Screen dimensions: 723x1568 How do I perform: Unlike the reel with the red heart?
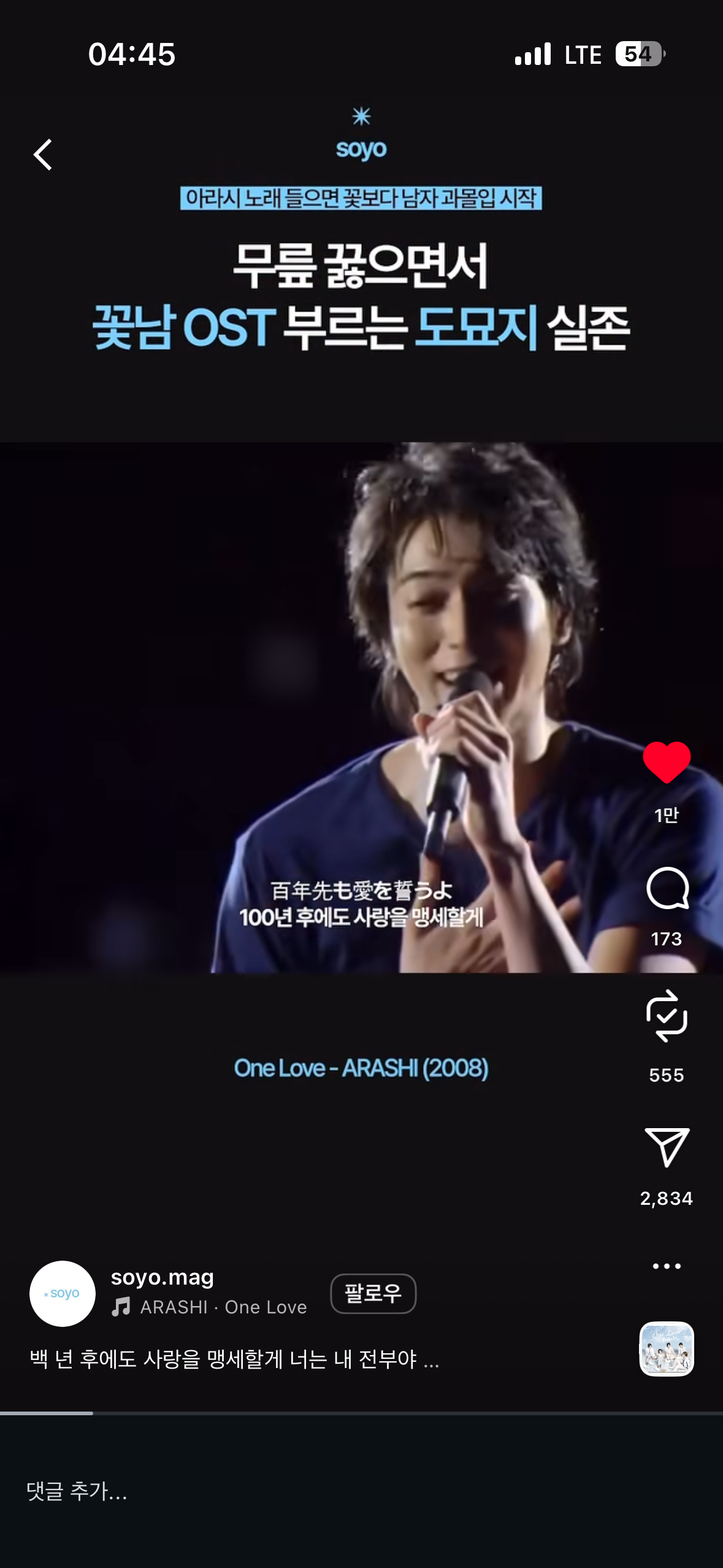tap(667, 763)
